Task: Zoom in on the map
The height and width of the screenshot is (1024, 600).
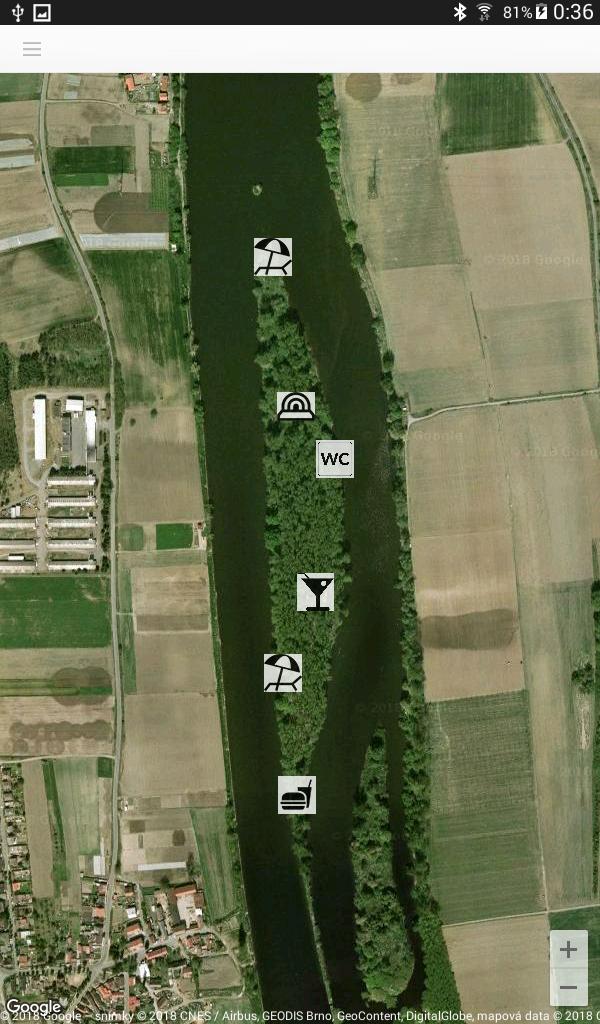Action: [x=568, y=949]
